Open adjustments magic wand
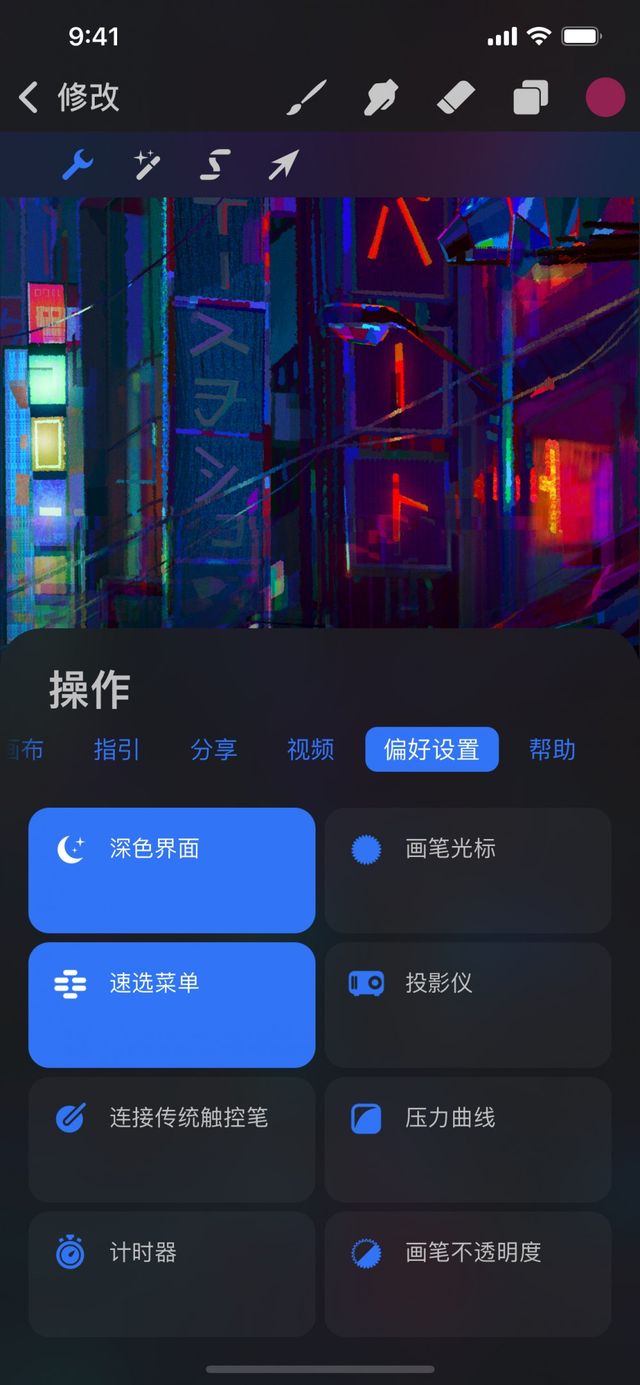This screenshot has width=640, height=1385. pyautogui.click(x=148, y=165)
